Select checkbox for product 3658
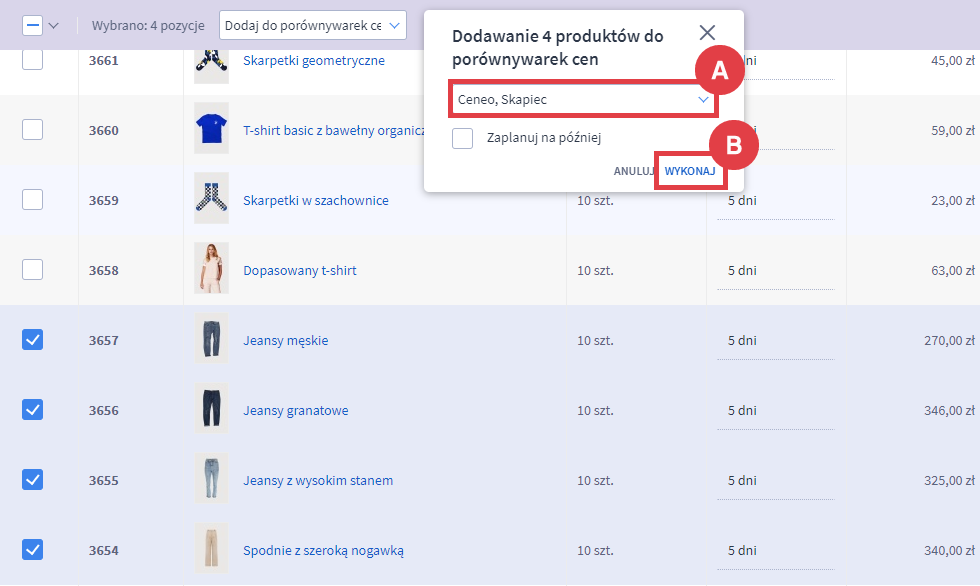Image resolution: width=980 pixels, height=586 pixels. pos(32,270)
